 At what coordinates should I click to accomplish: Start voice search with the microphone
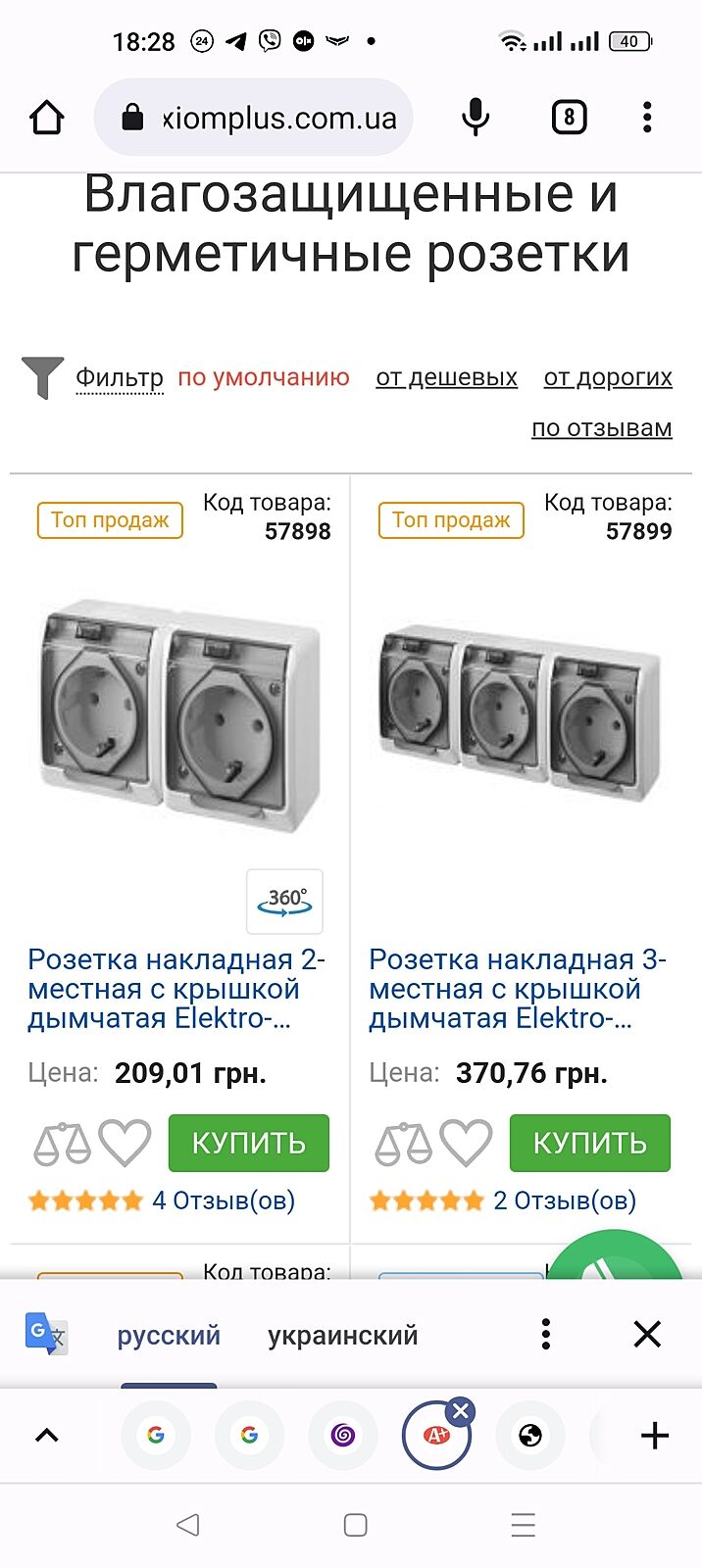(476, 119)
